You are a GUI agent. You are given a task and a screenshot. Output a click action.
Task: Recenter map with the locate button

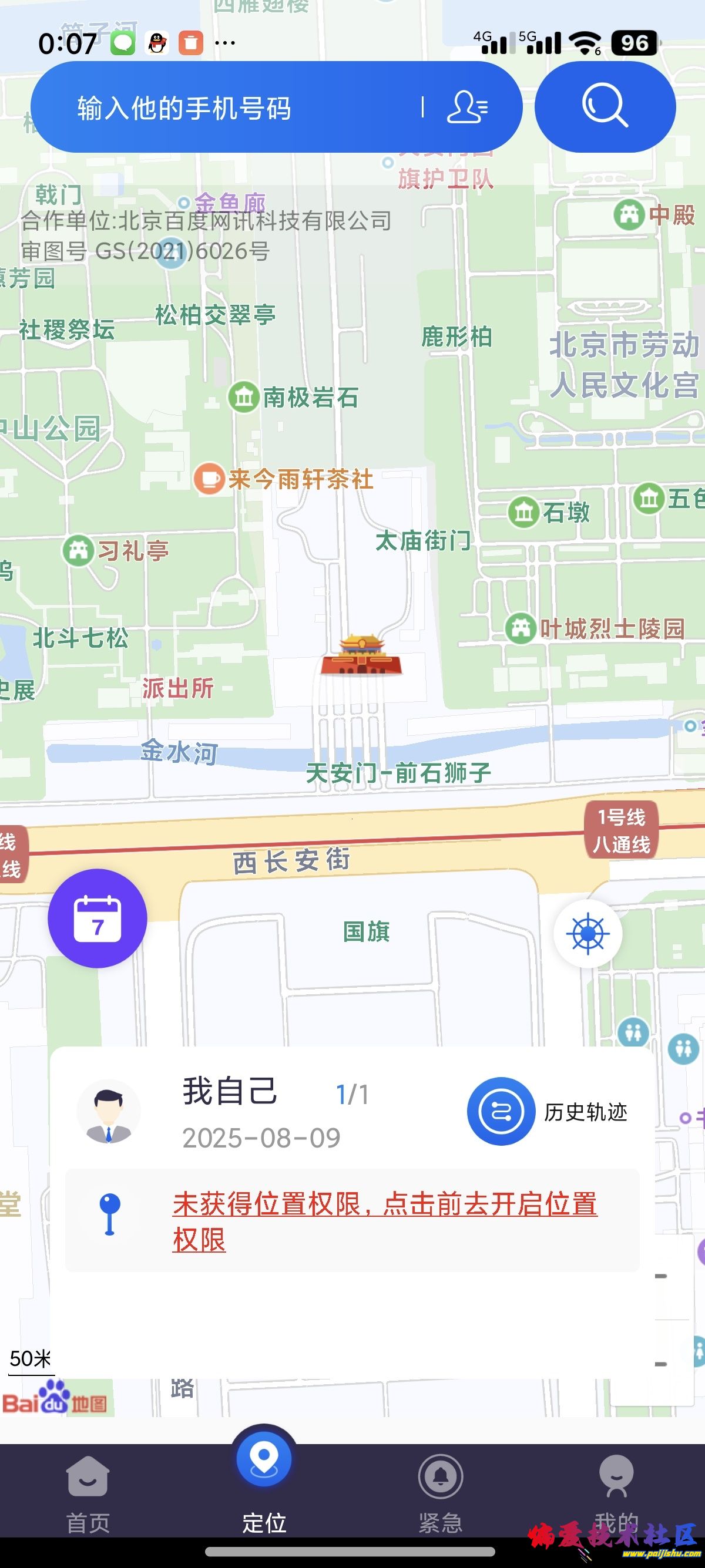pos(587,934)
